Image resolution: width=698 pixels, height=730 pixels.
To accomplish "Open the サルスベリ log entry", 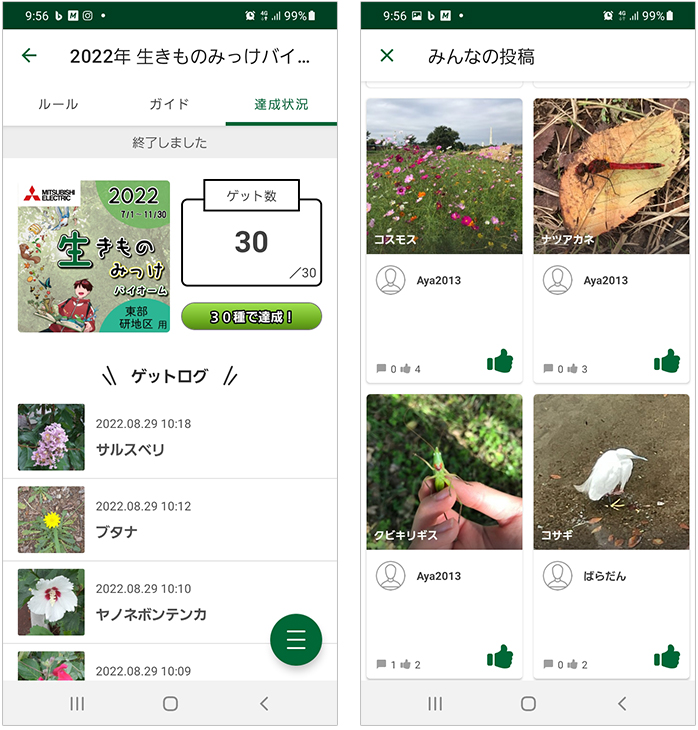I will click(170, 437).
